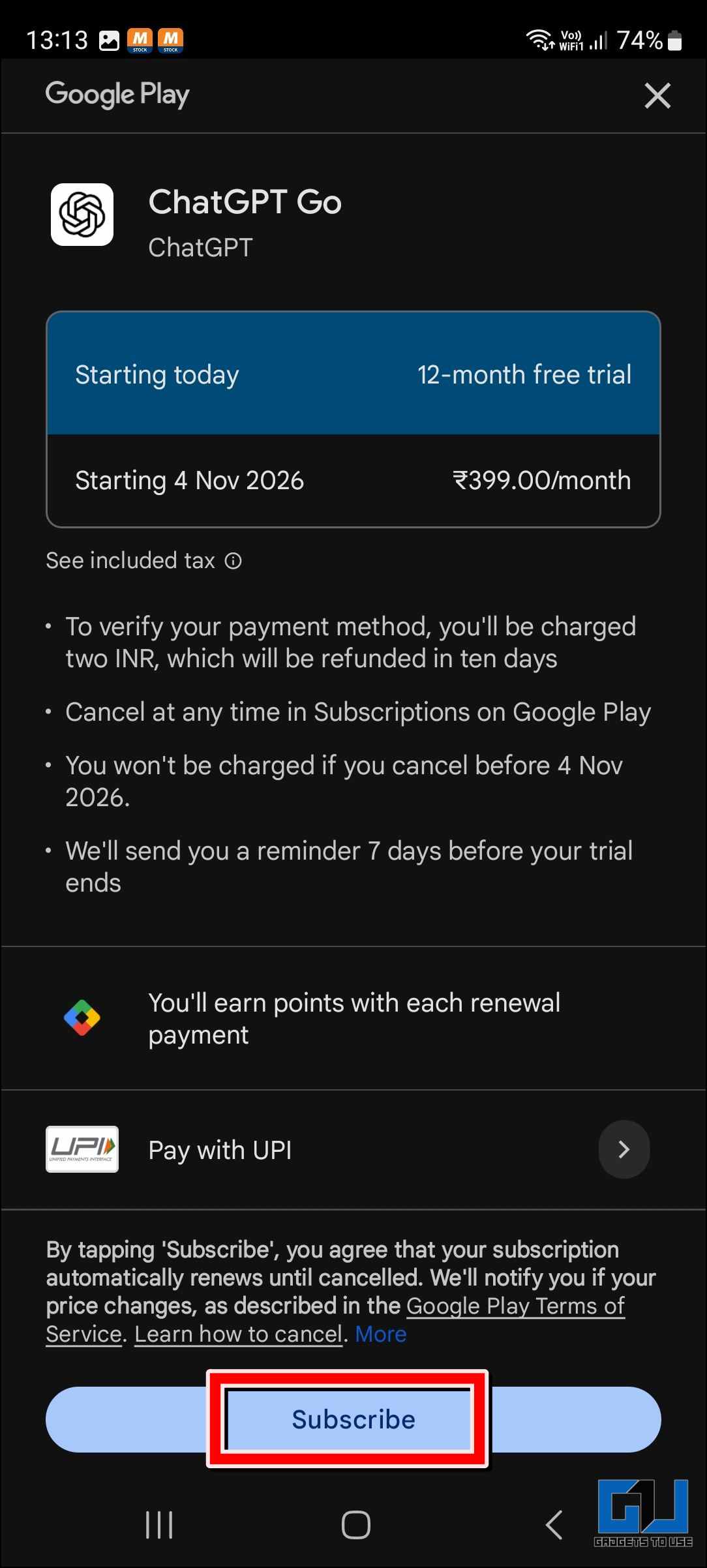The height and width of the screenshot is (1568, 707).
Task: Open Pay with UPI payment options
Action: (x=624, y=1149)
